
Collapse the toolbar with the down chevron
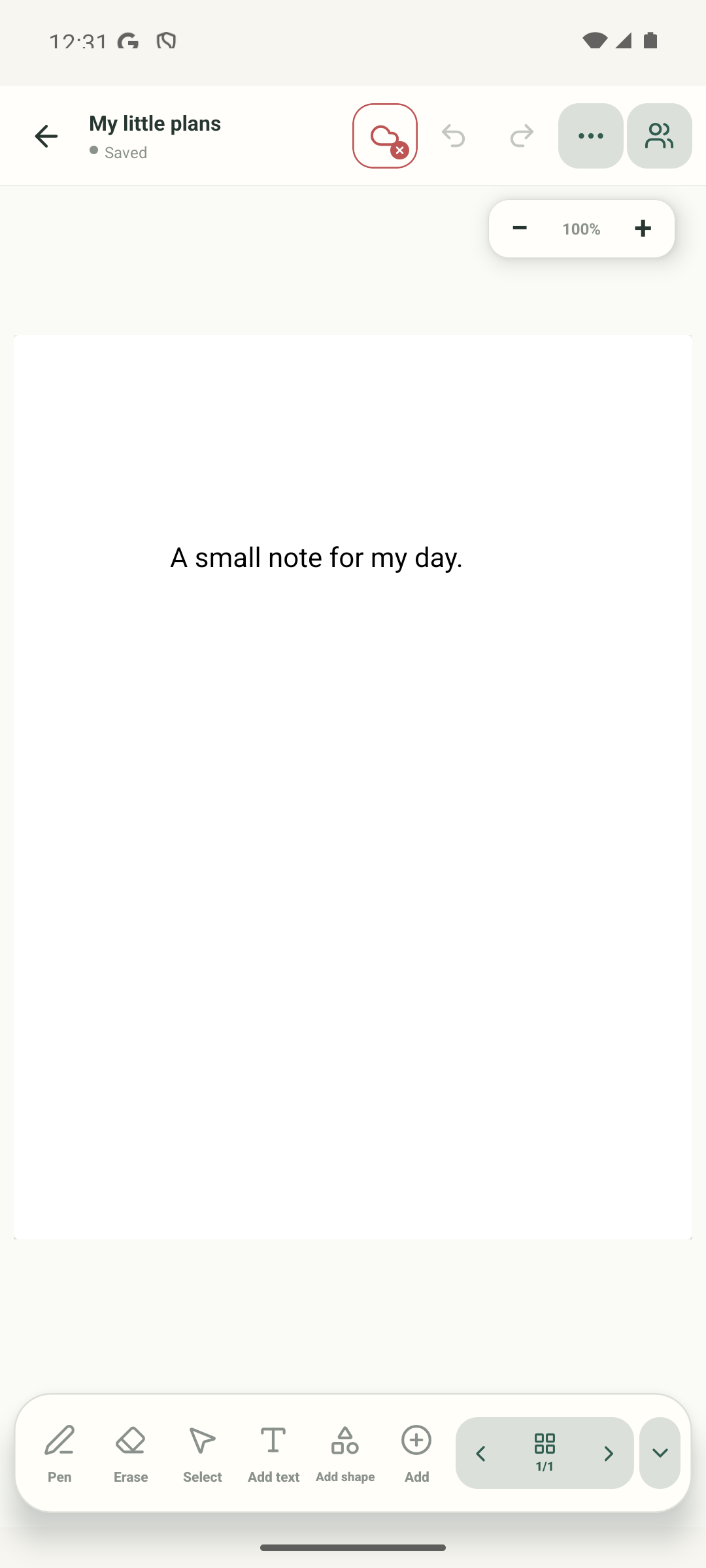(660, 1453)
